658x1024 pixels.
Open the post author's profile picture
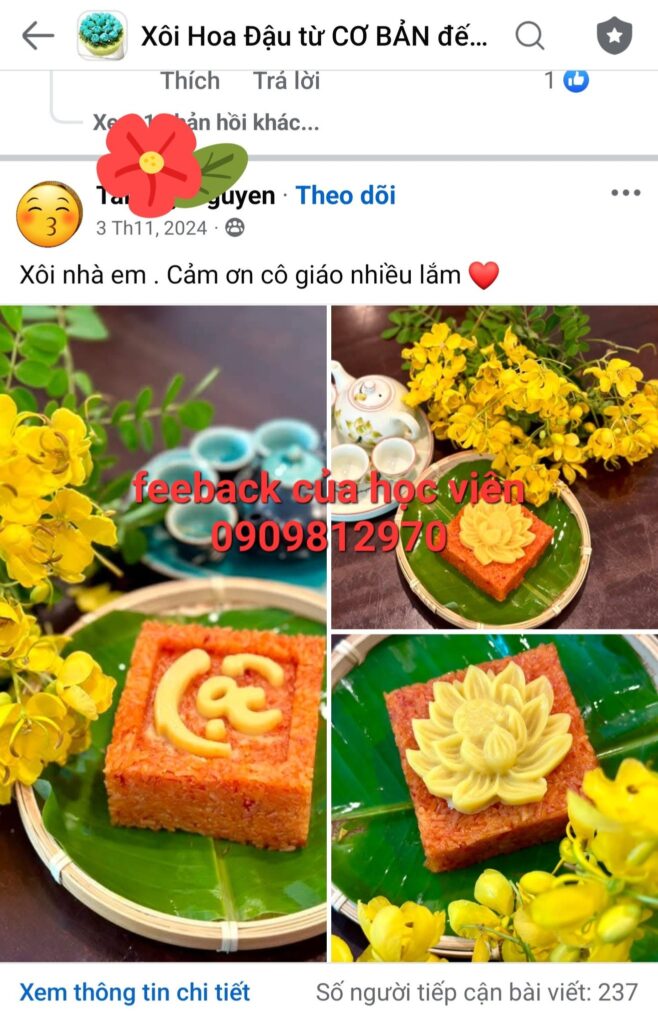pyautogui.click(x=50, y=213)
